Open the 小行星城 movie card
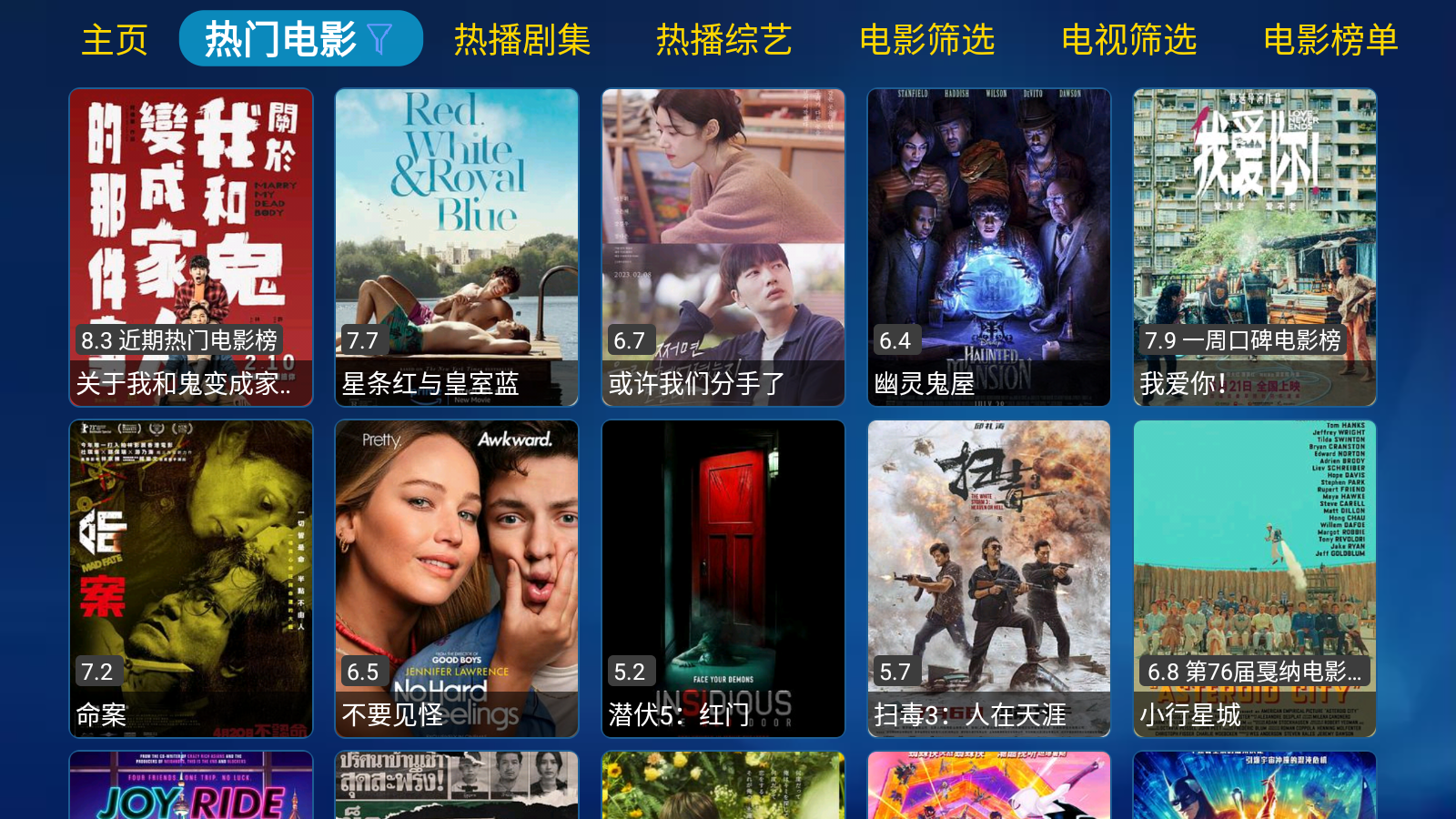The height and width of the screenshot is (819, 1456). click(x=1255, y=578)
